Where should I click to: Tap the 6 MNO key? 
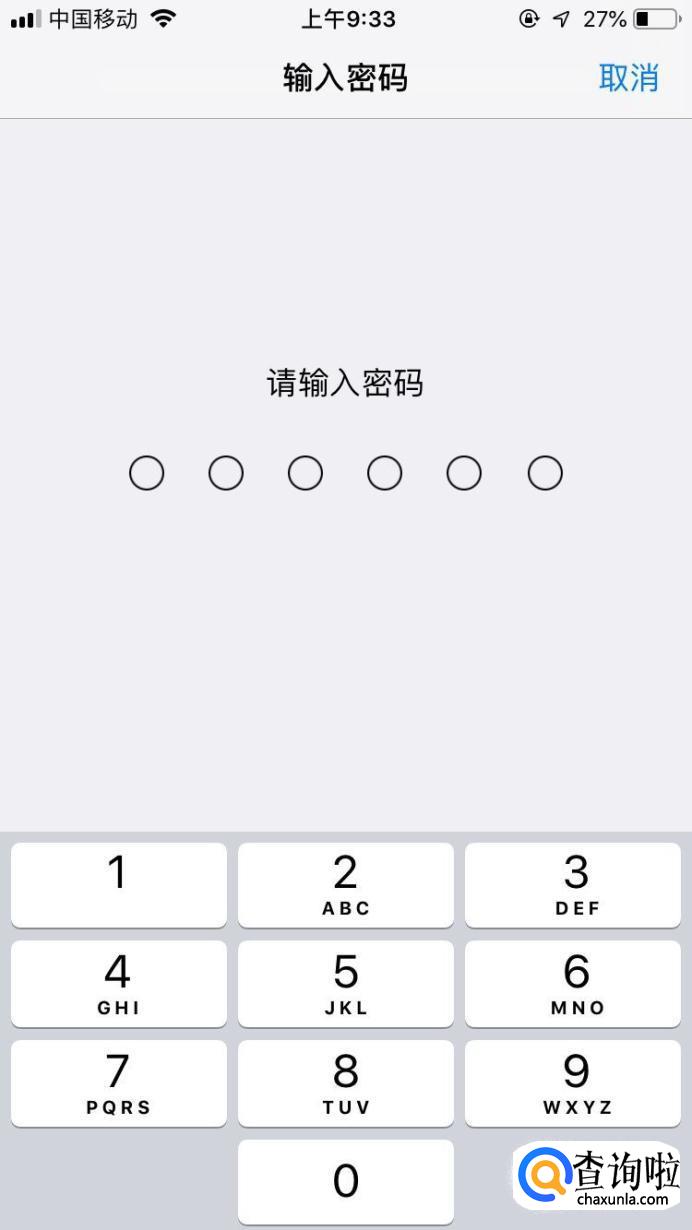click(x=573, y=983)
